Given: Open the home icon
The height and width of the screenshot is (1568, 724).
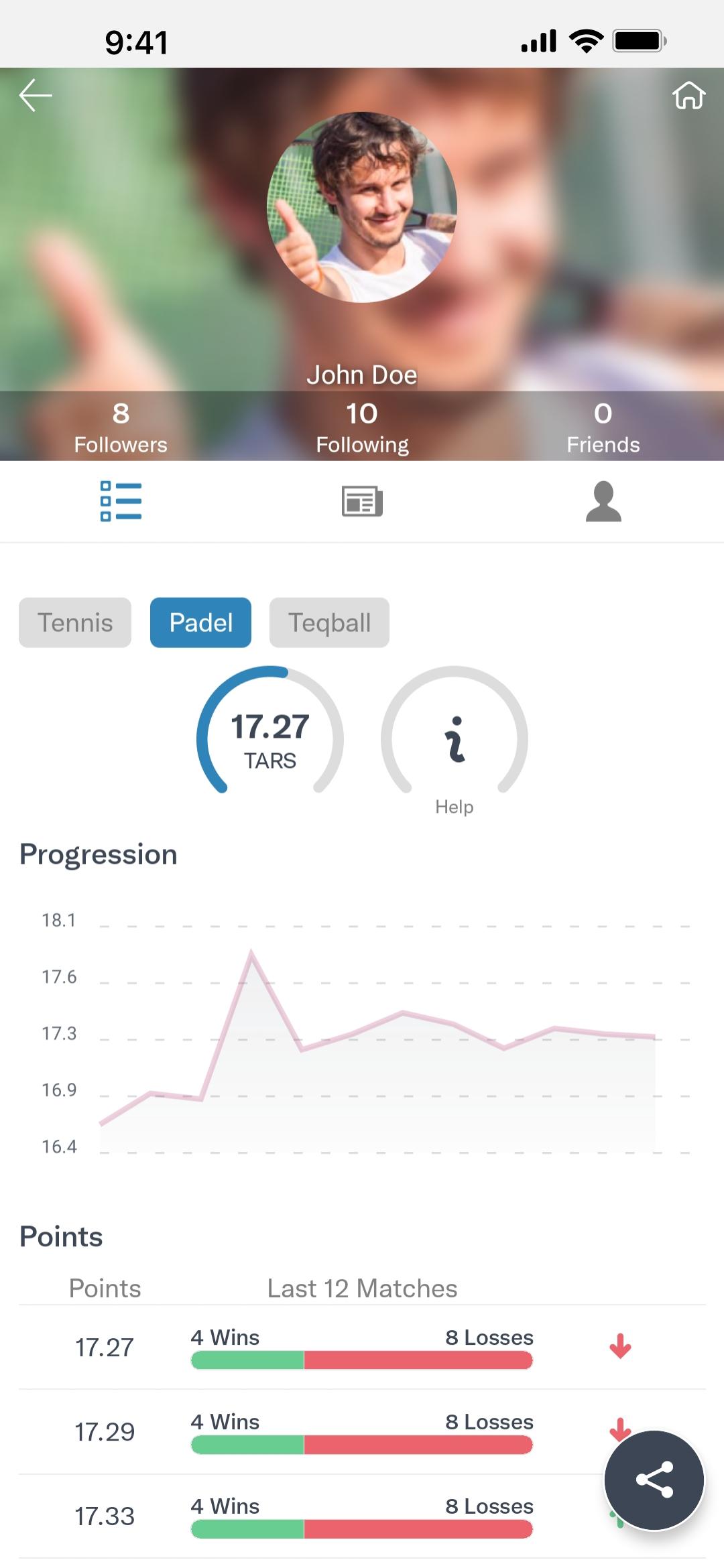Looking at the screenshot, I should click(x=689, y=95).
